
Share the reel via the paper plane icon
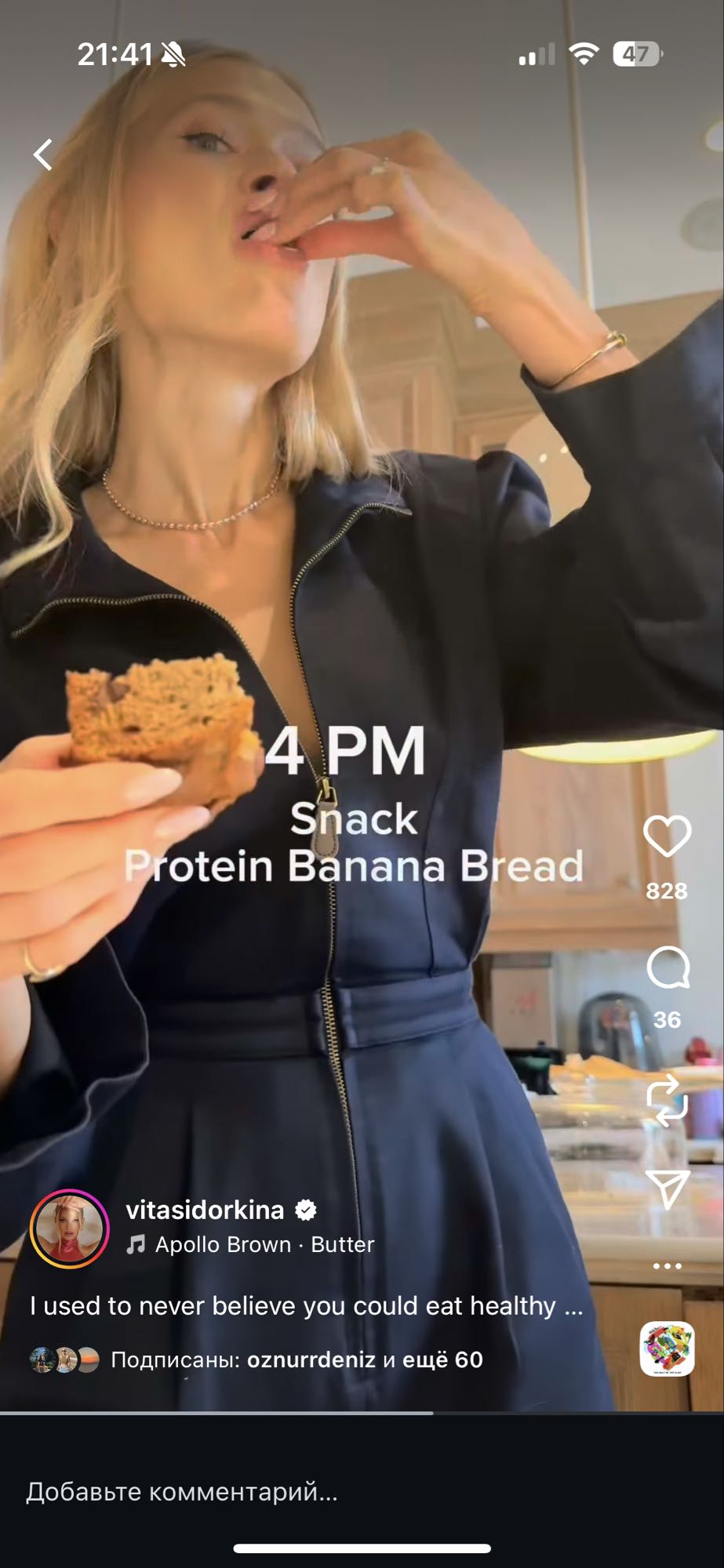[667, 1189]
